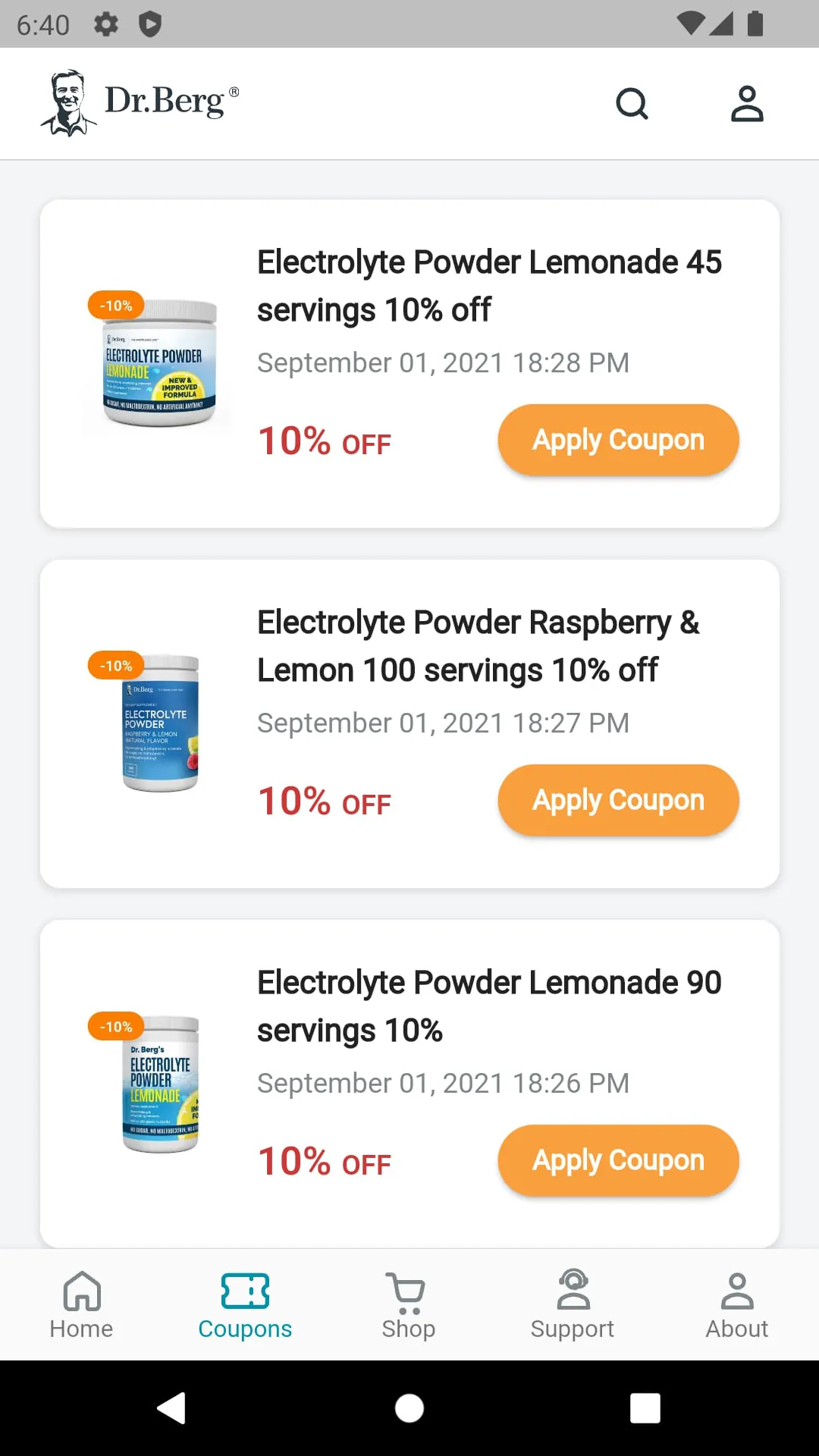The height and width of the screenshot is (1456, 819).
Task: Apply coupon for Raspberry & Lemon 100 servings
Action: pyautogui.click(x=618, y=801)
